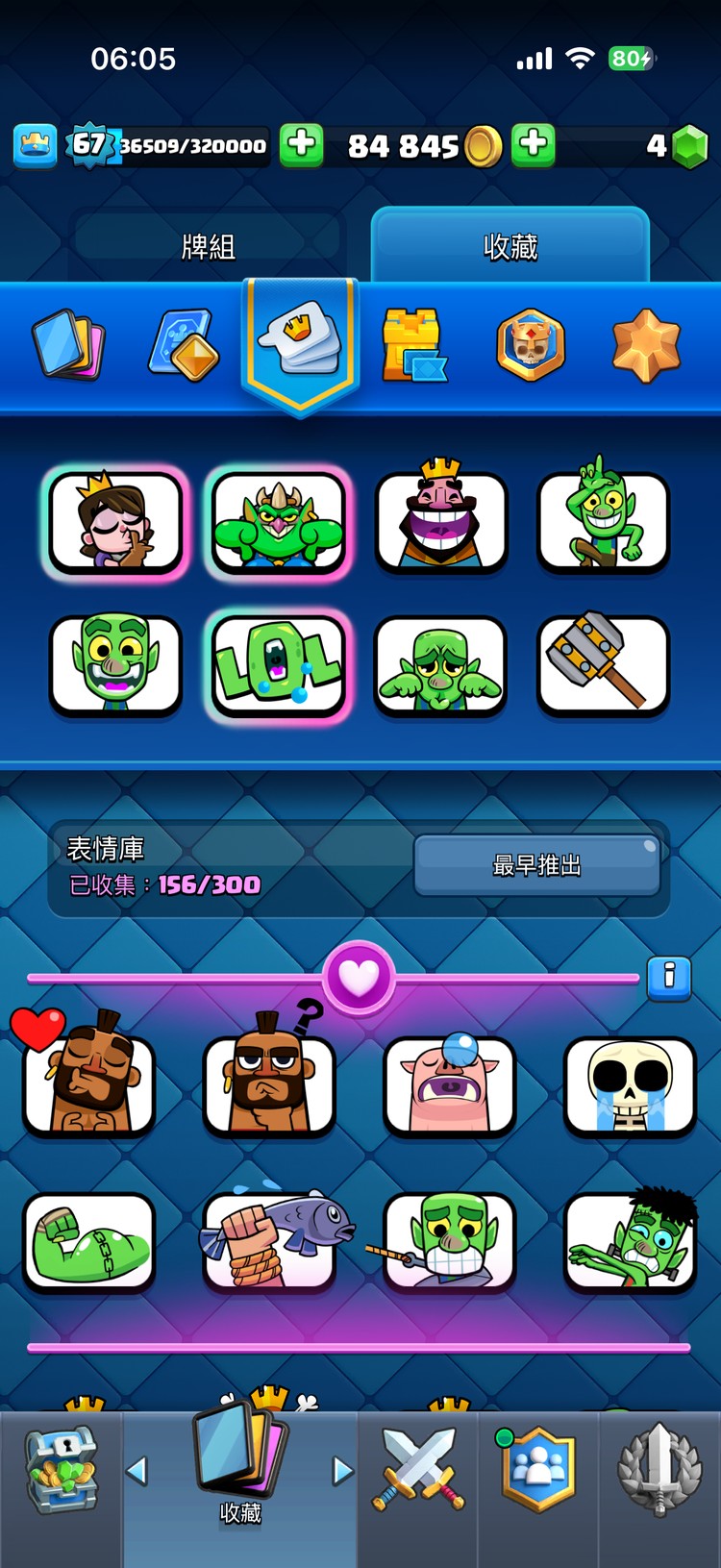Open the battle banners category icon
This screenshot has width=721, height=1568.
click(530, 344)
